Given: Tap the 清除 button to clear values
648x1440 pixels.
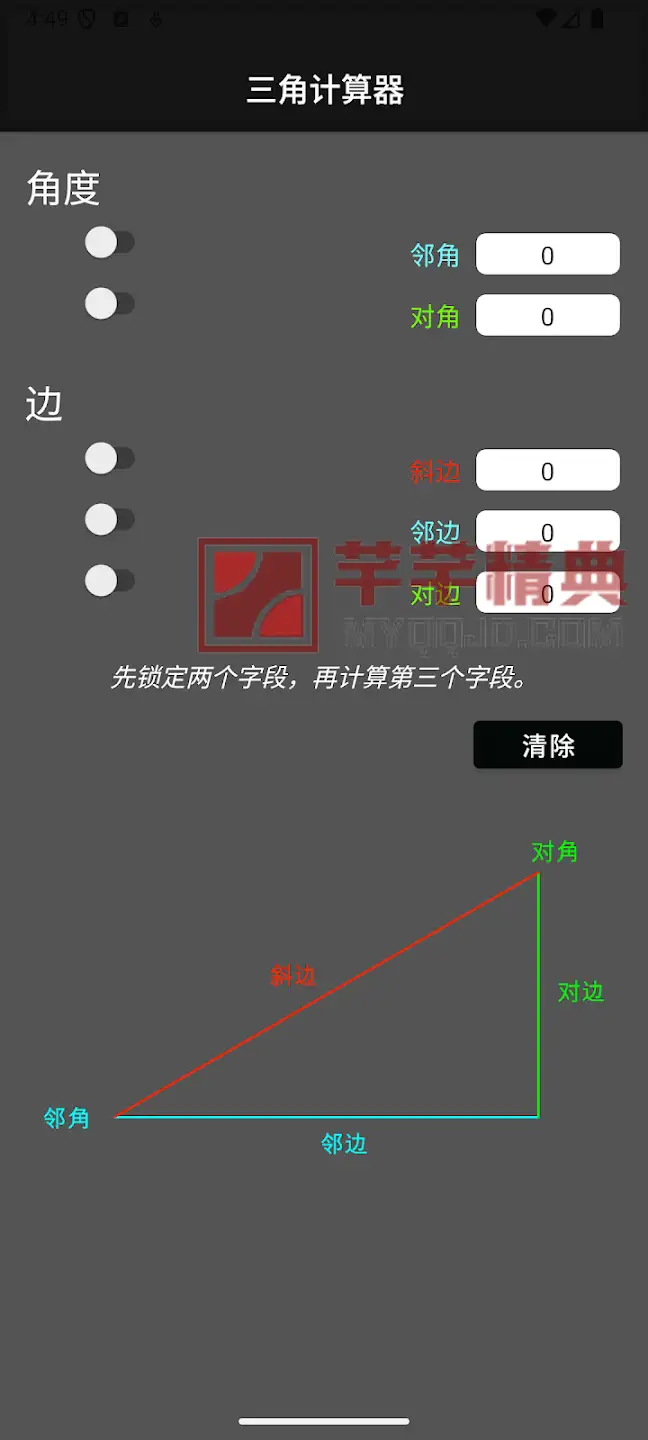Looking at the screenshot, I should (x=547, y=745).
